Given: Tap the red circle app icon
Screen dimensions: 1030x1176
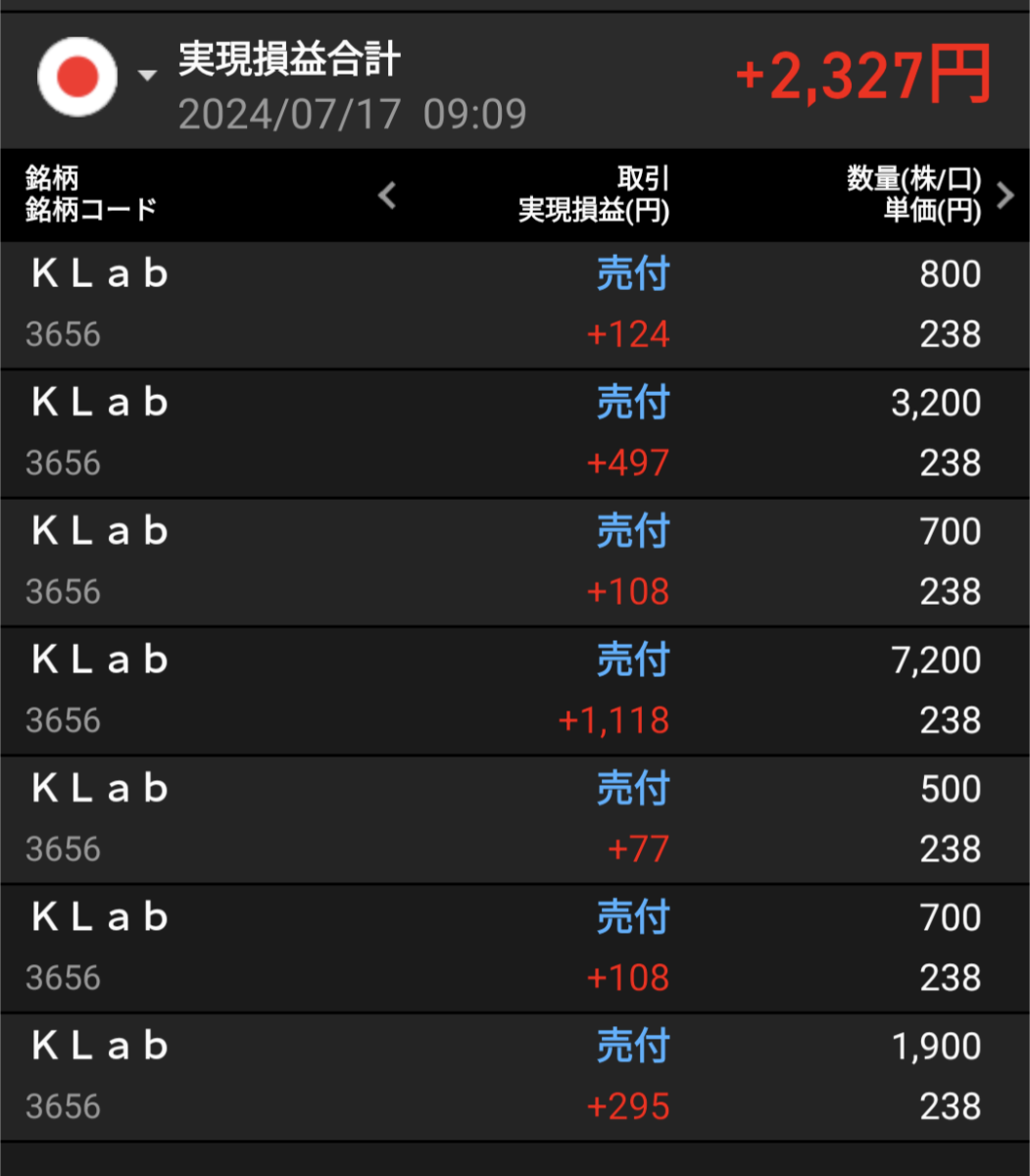Looking at the screenshot, I should (x=77, y=76).
